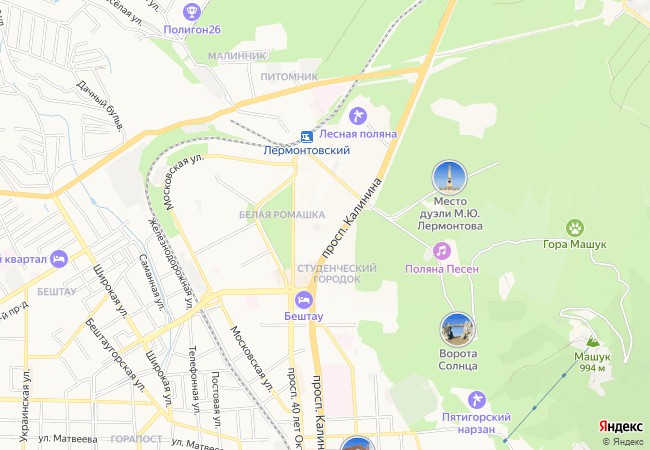Tap the Лермонтовский railway station icon
Screen dimensions: 650x450
tap(307, 137)
